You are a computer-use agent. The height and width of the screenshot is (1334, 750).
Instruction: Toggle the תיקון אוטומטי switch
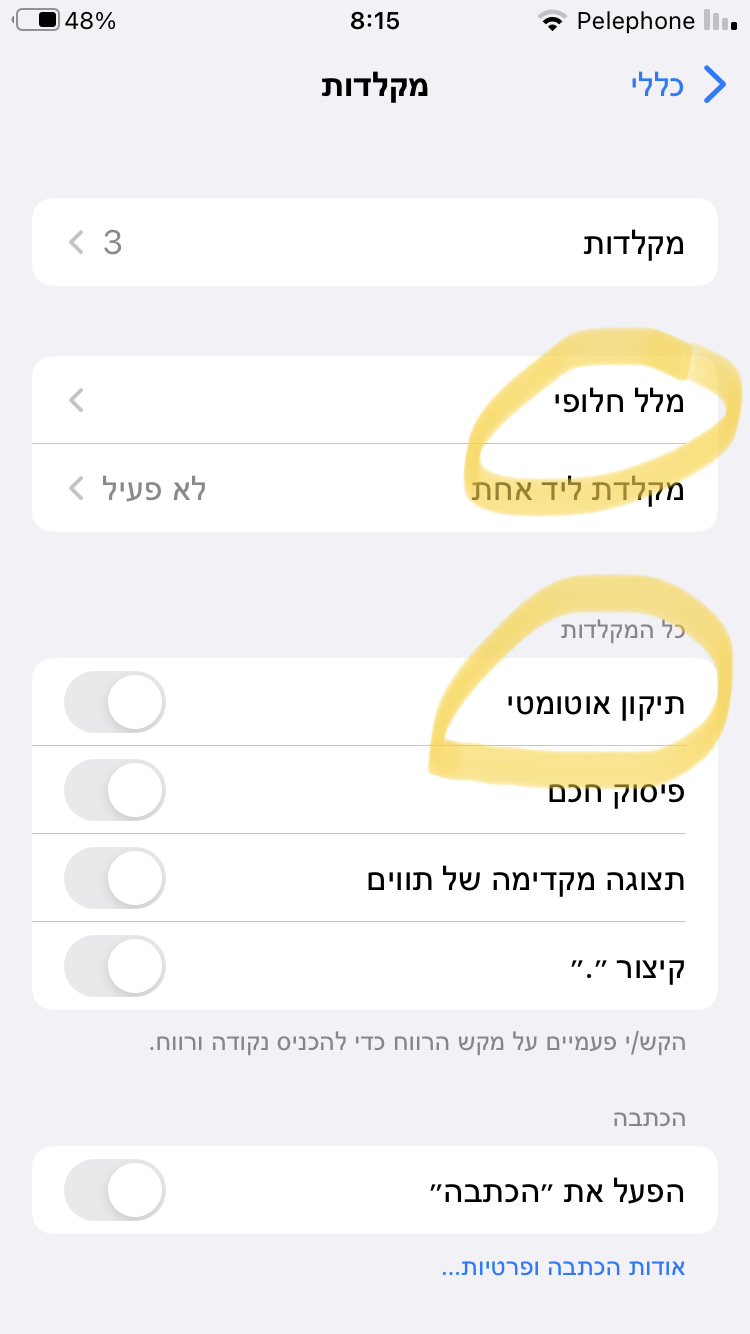(114, 702)
